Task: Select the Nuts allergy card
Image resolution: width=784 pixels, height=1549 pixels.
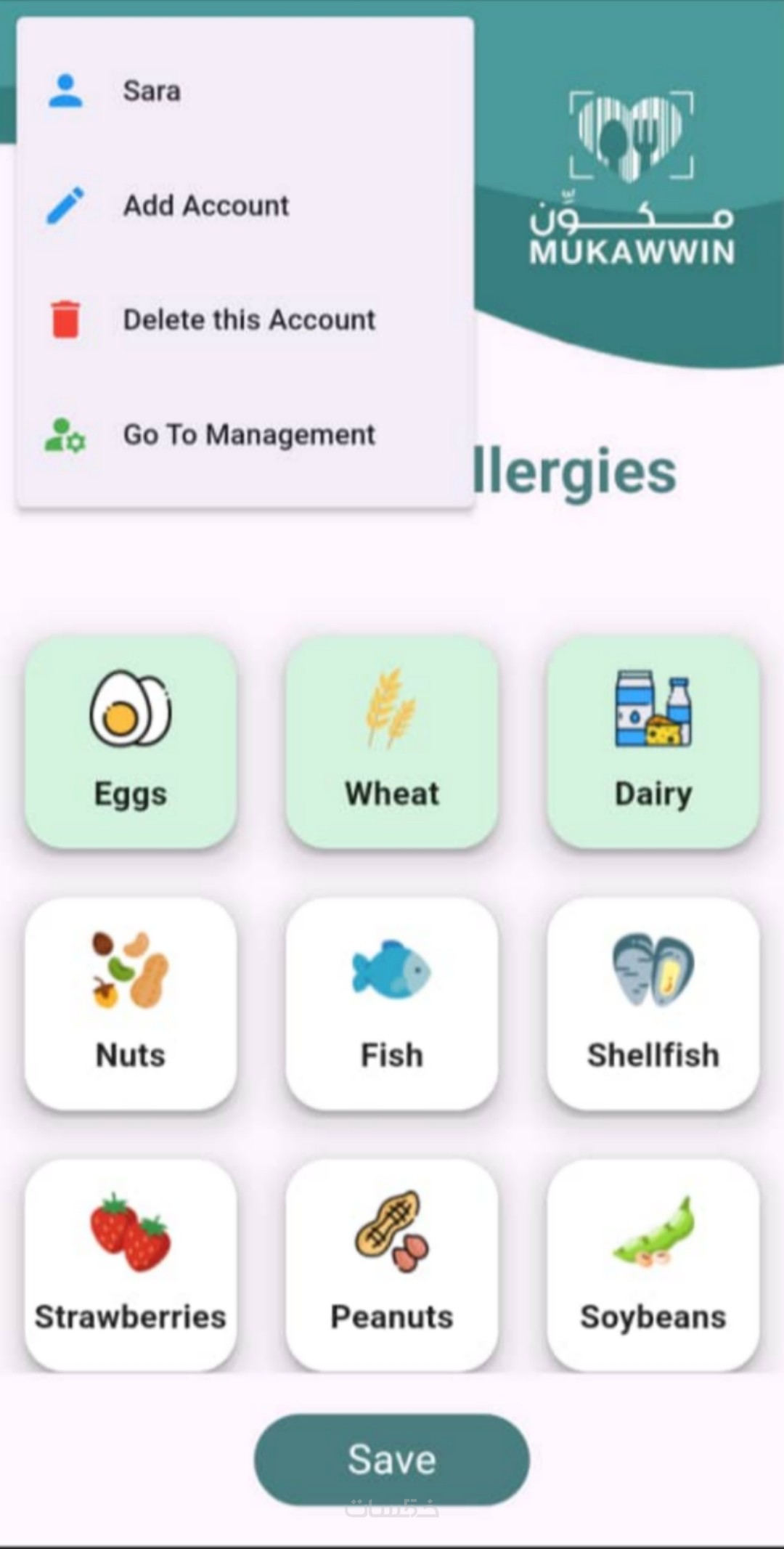Action: 131,1003
